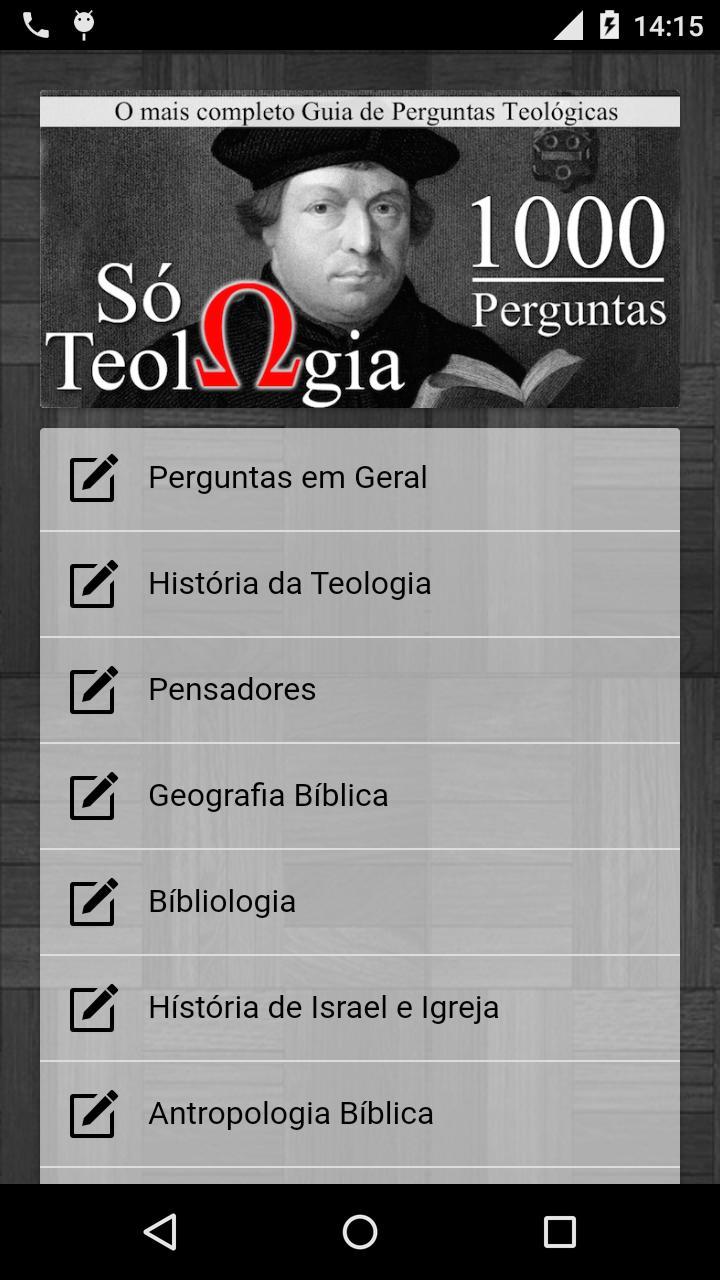
Task: Go back using the system back button
Action: [x=160, y=1232]
